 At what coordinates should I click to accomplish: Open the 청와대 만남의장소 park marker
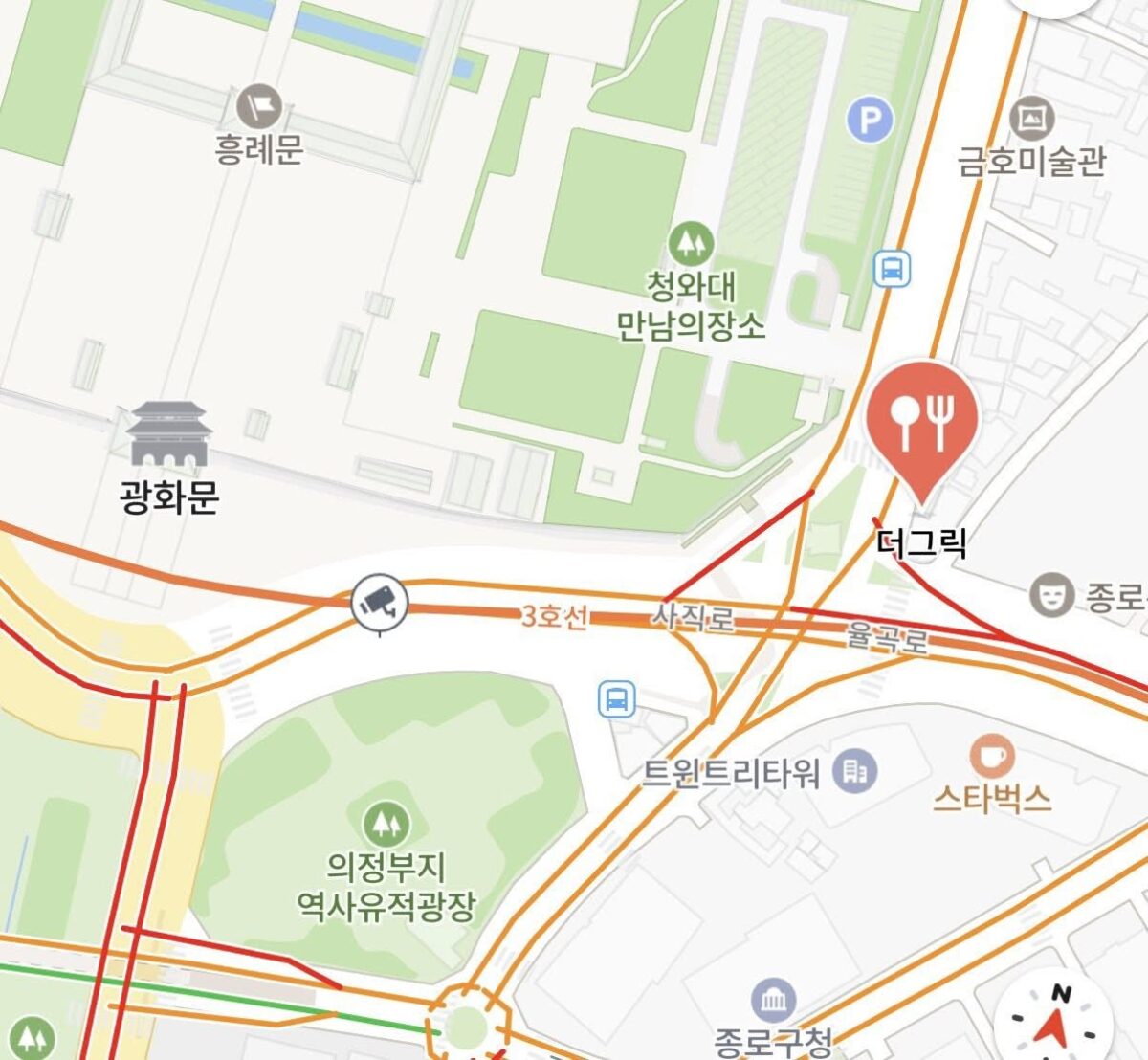pos(691,243)
